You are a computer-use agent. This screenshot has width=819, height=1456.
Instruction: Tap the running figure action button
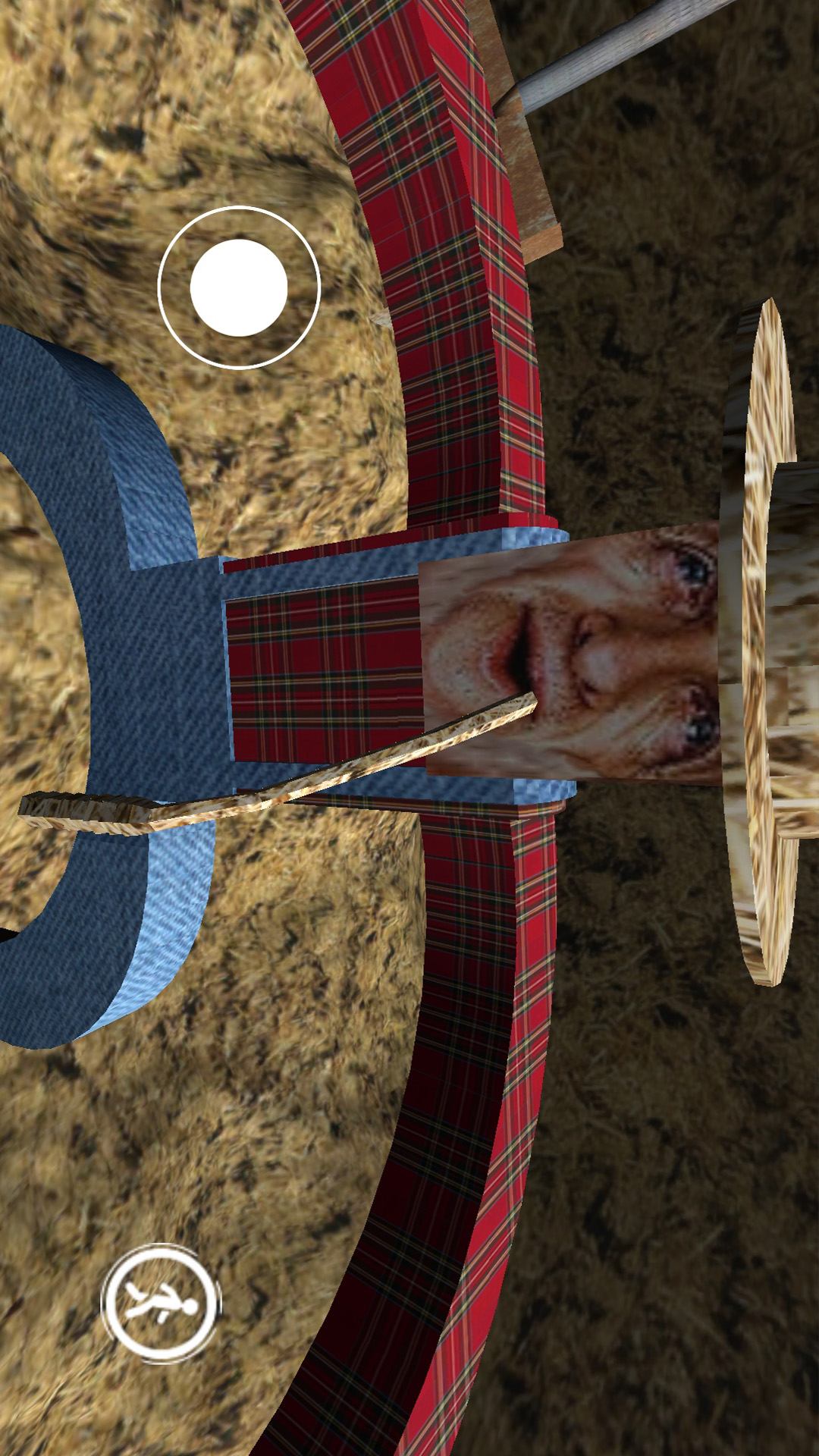pos(161,1303)
